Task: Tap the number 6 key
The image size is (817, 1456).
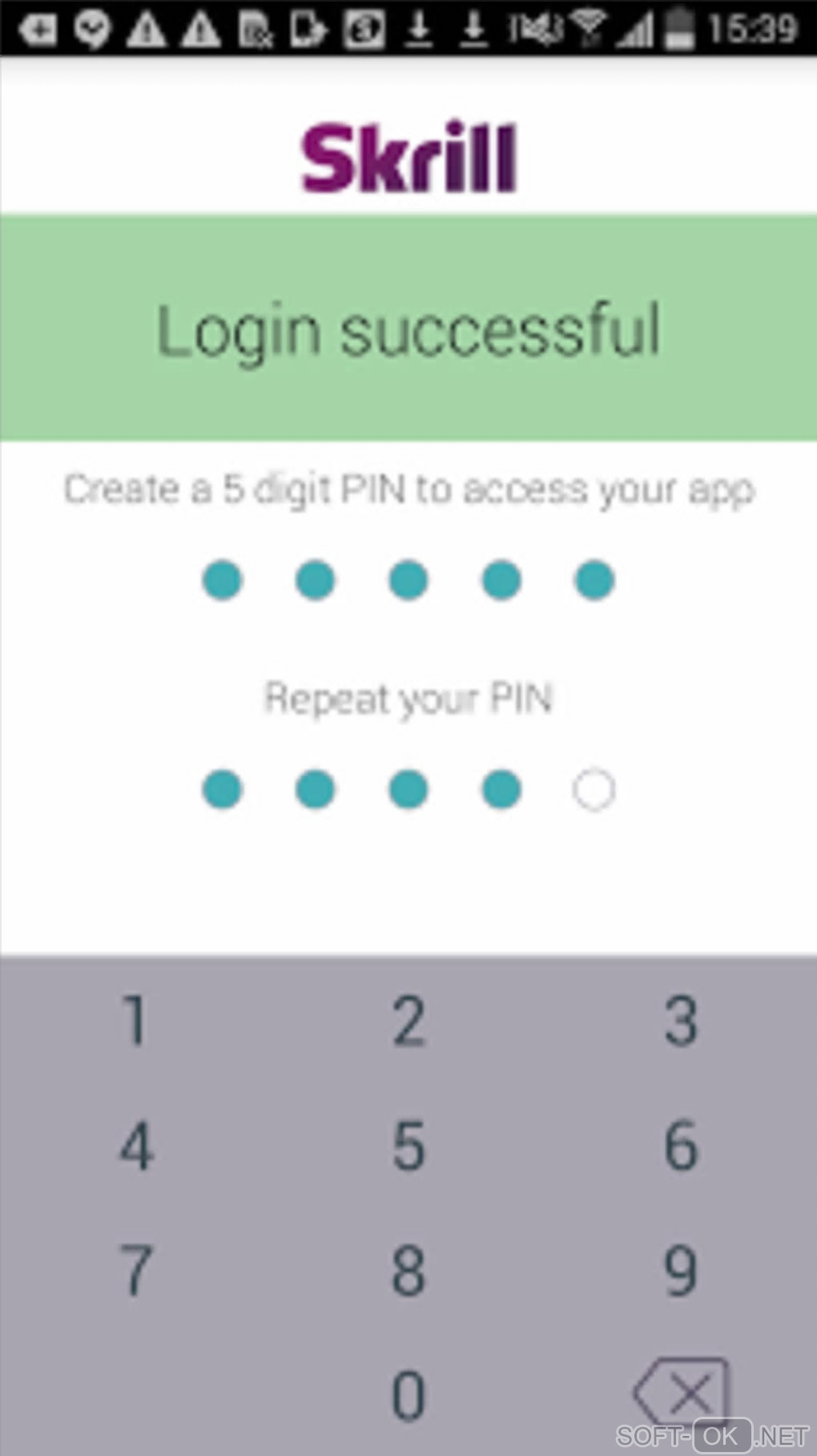Action: (x=681, y=1146)
